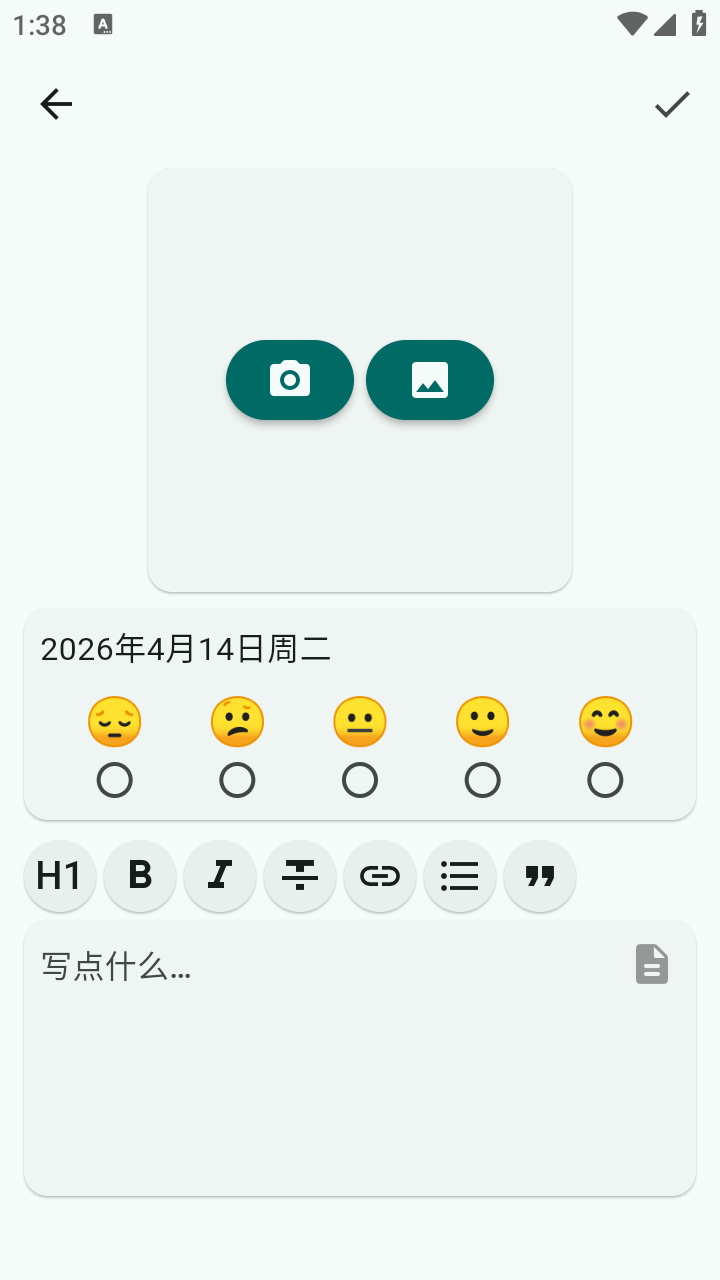Screen dimensions: 720x1280
Task: Create a bulleted list
Action: coord(460,876)
